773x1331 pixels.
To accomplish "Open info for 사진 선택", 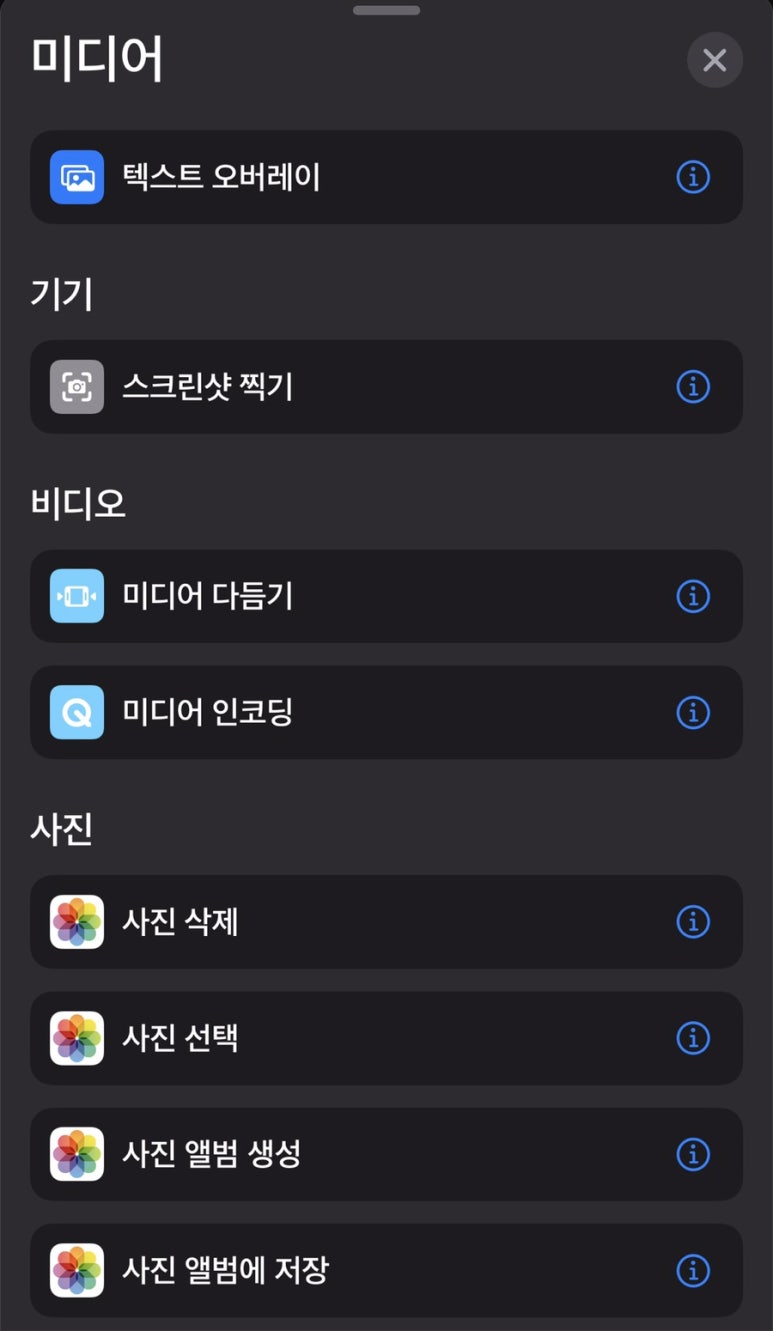I will 693,1038.
